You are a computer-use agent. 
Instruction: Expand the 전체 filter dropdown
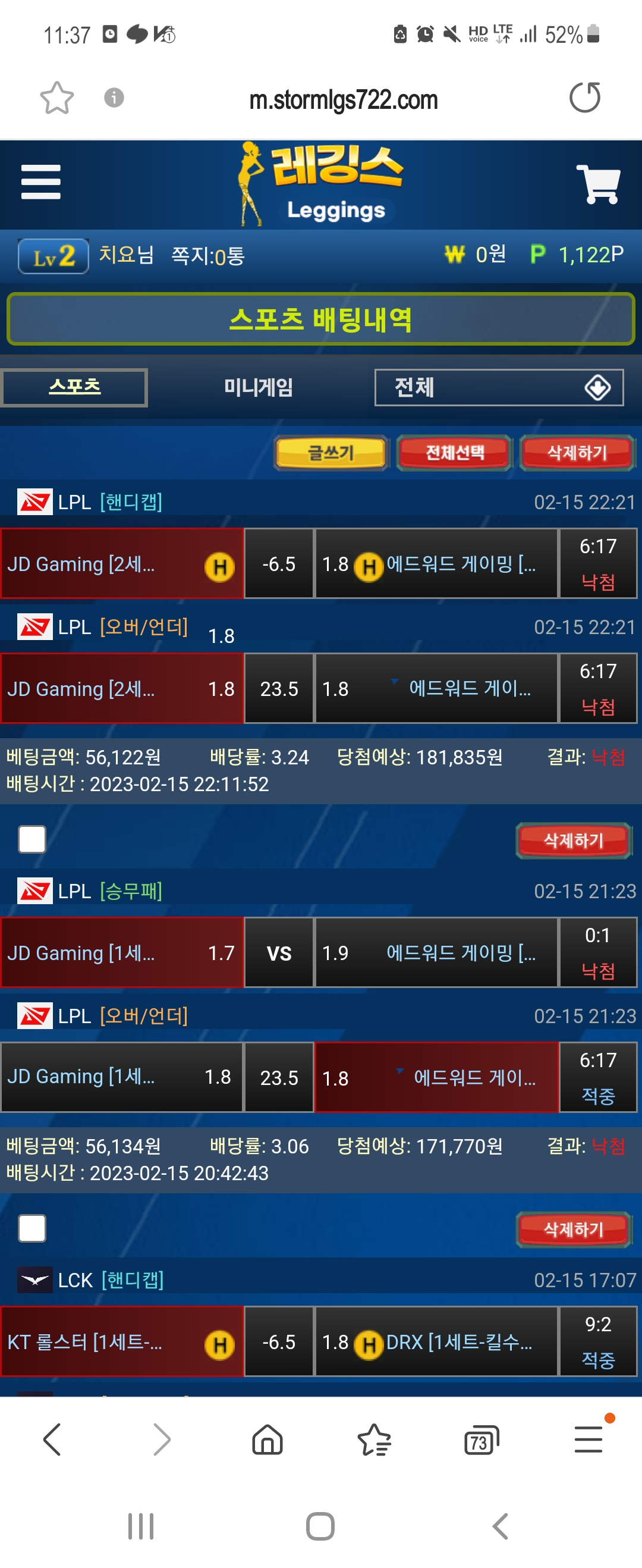498,387
